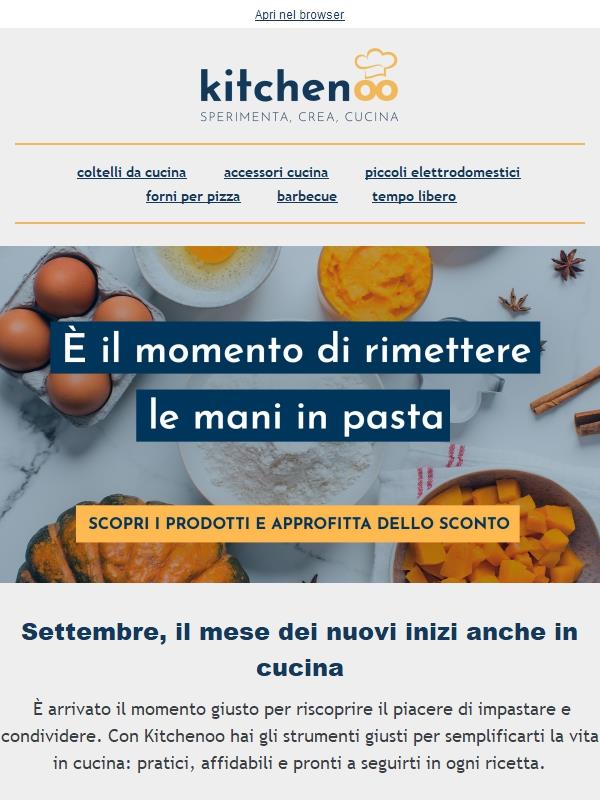This screenshot has height=800, width=600.
Task: Open the 'coltelli da cucina' category link
Action: pyautogui.click(x=131, y=172)
